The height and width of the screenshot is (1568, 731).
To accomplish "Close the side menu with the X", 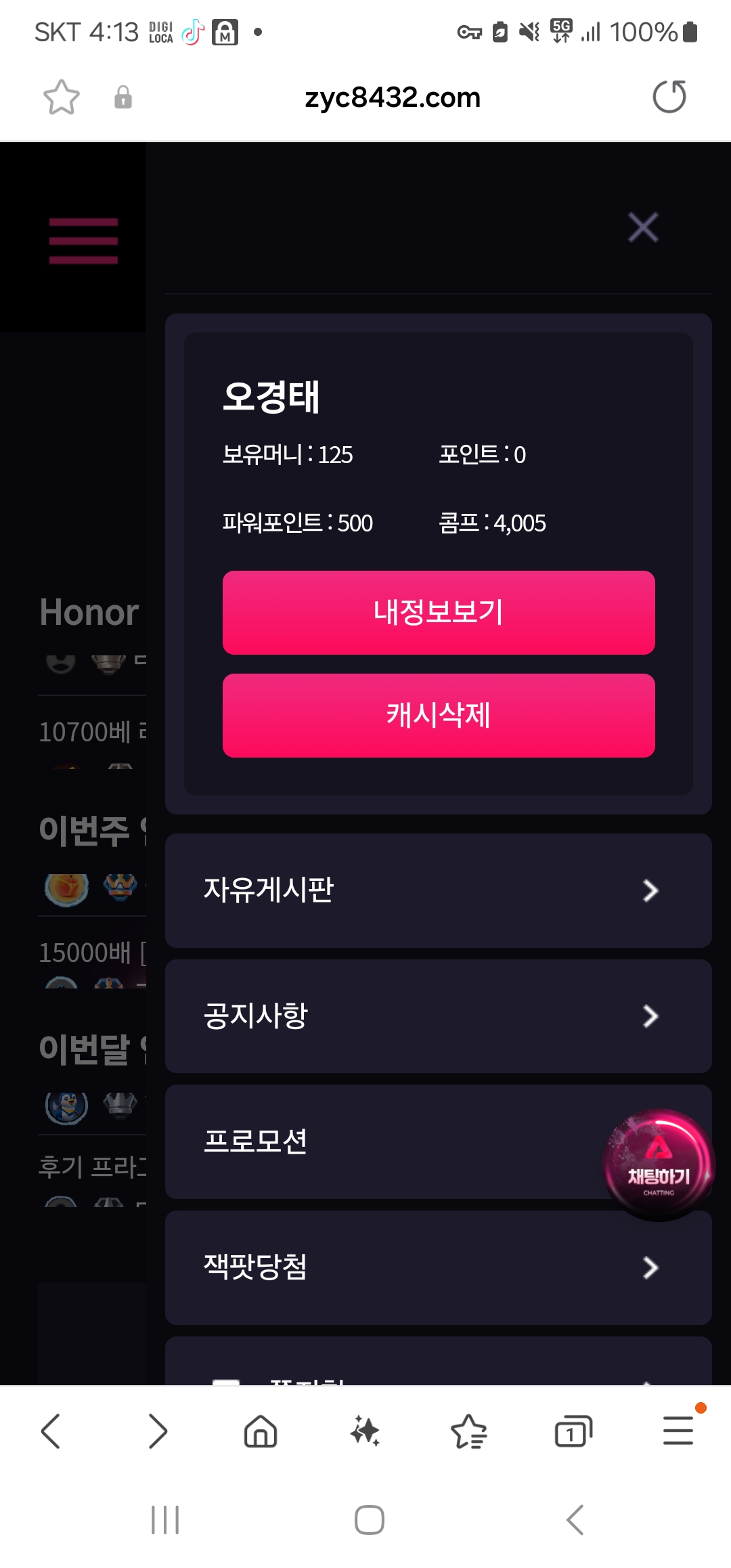I will click(642, 227).
